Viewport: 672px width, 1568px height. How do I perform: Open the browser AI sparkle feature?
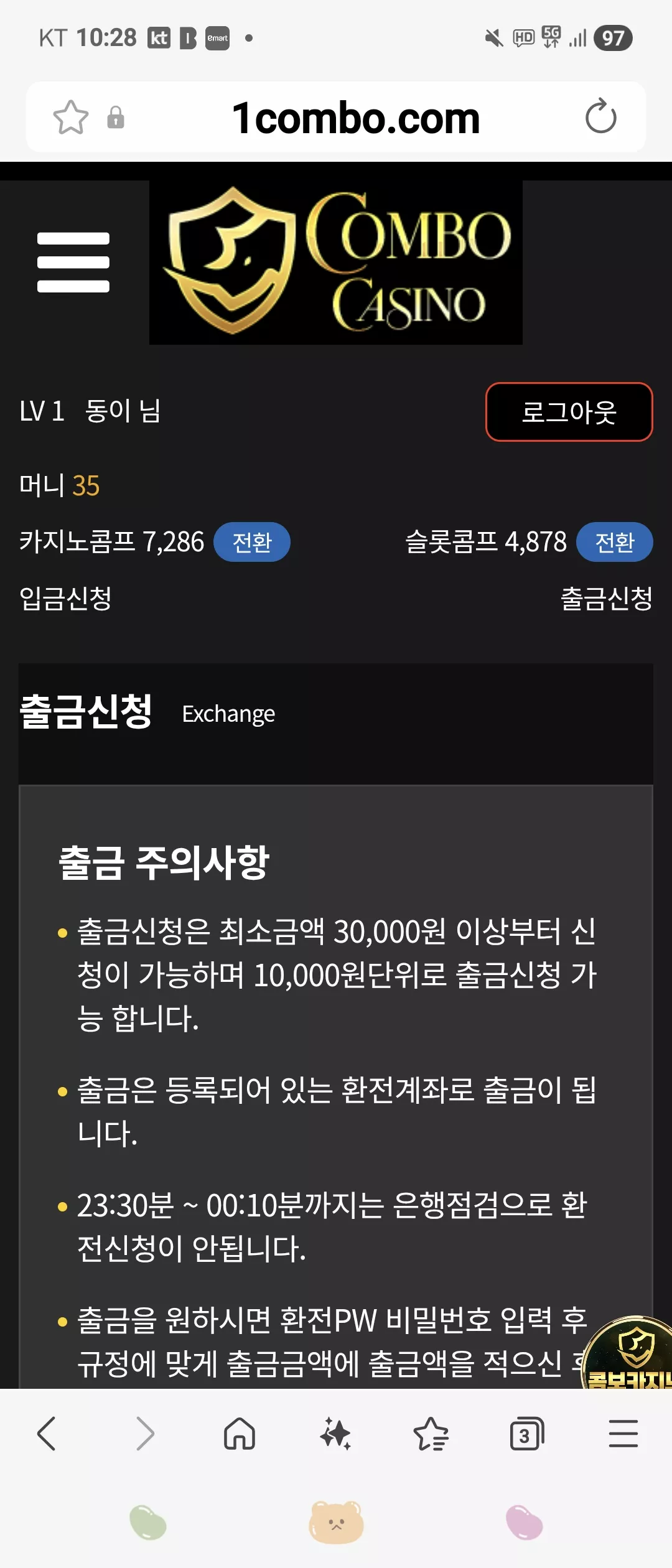(335, 1434)
